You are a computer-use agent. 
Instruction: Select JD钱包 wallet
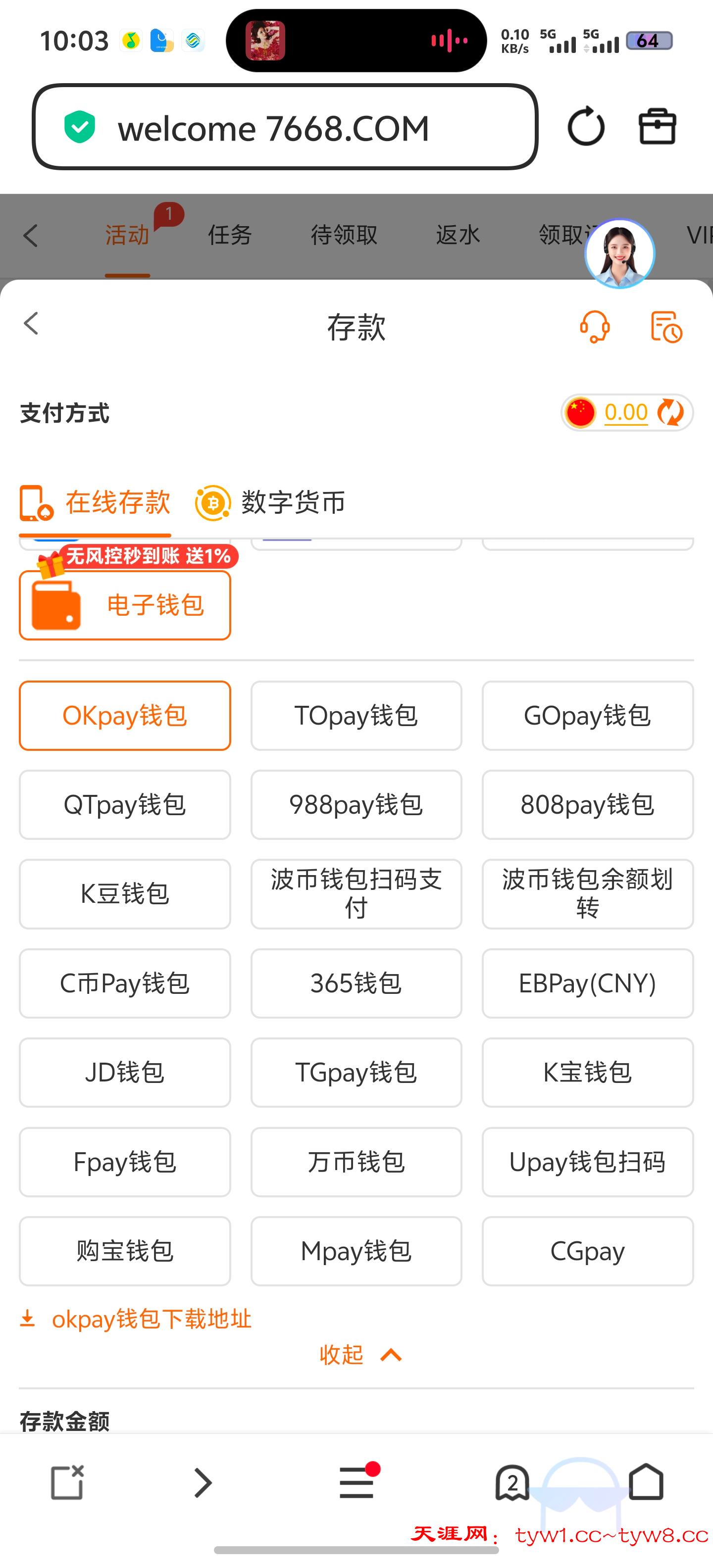125,1073
